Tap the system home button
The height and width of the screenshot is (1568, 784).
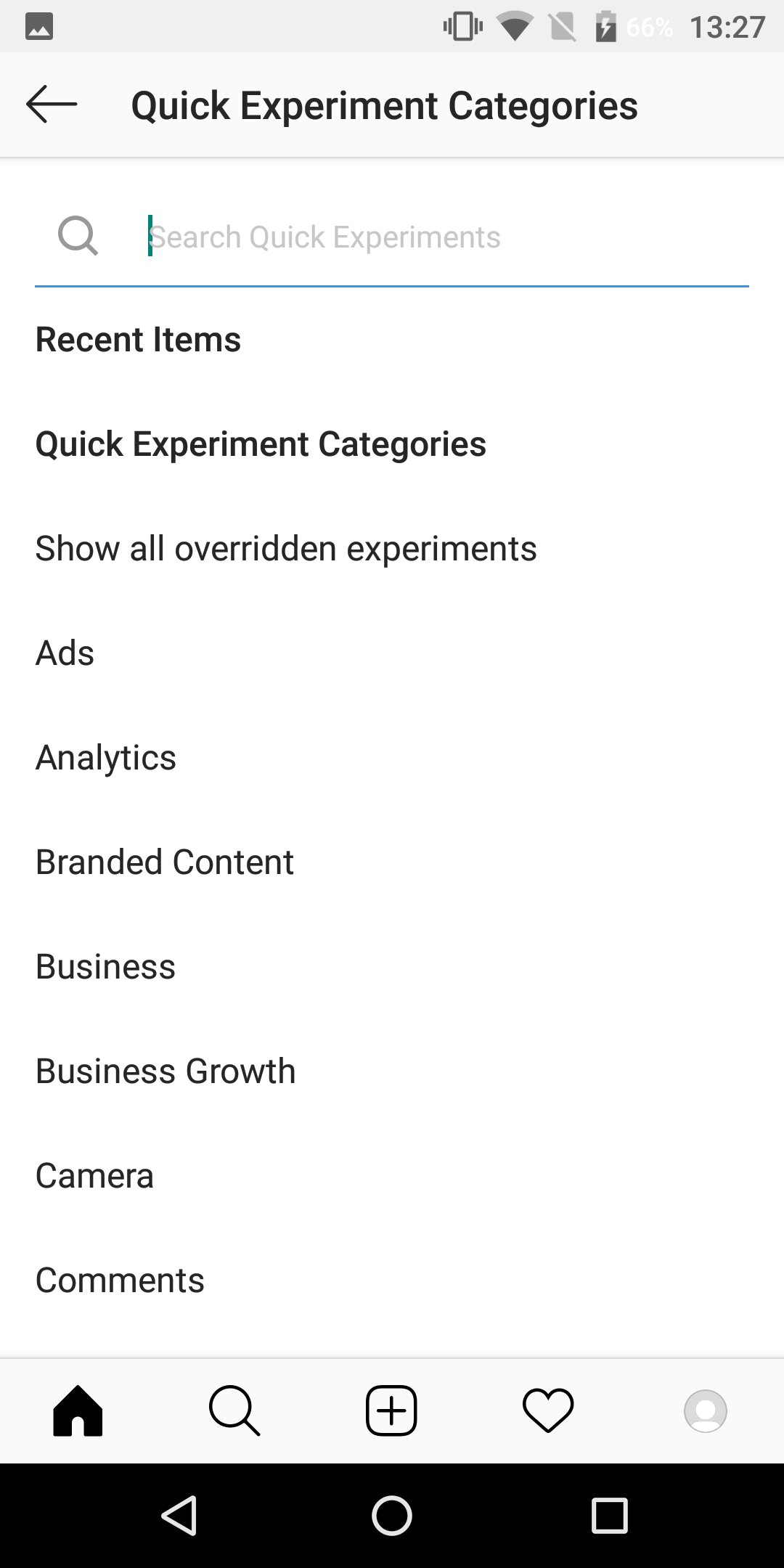point(392,1516)
